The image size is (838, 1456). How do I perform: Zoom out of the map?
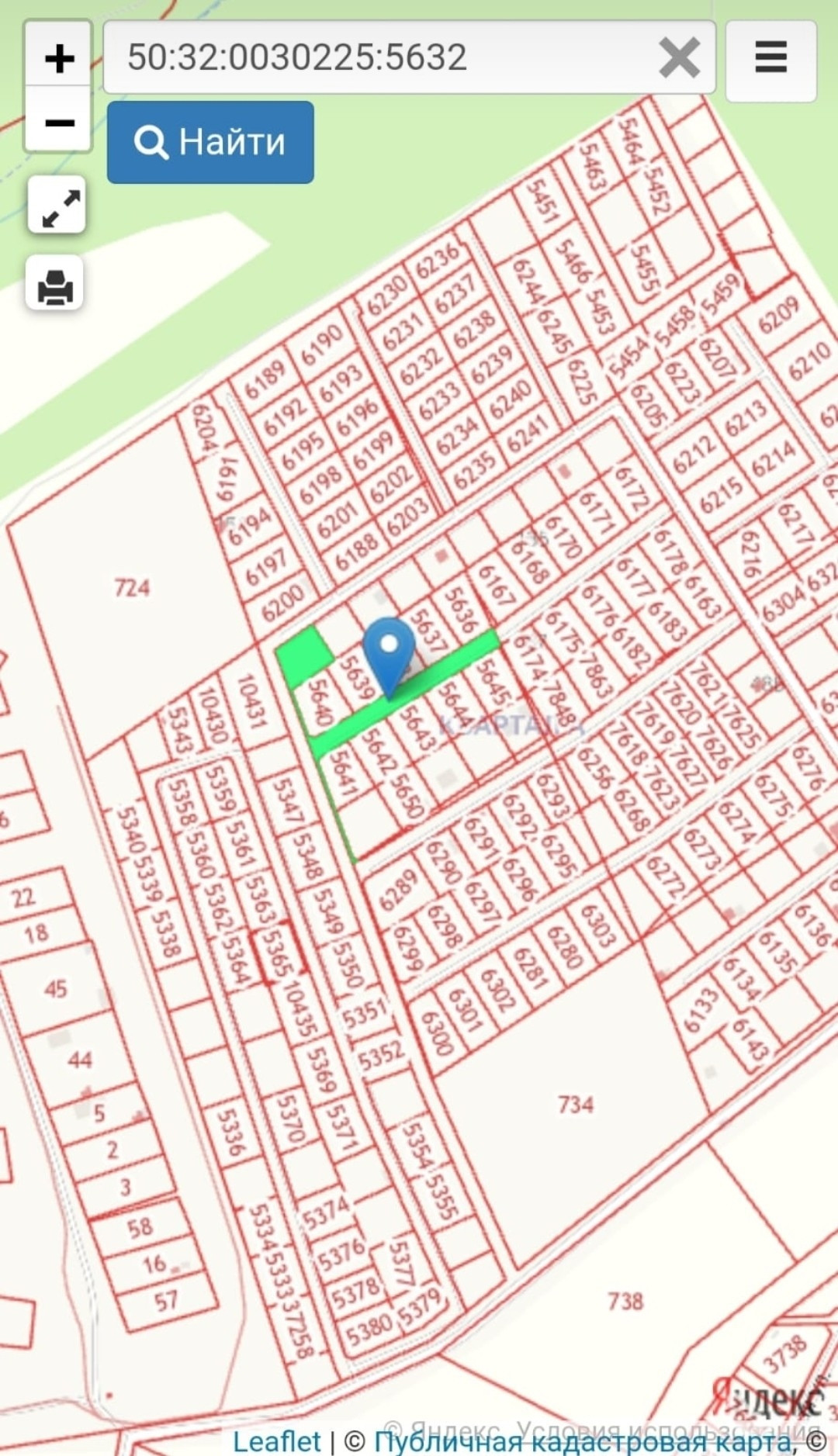59,122
